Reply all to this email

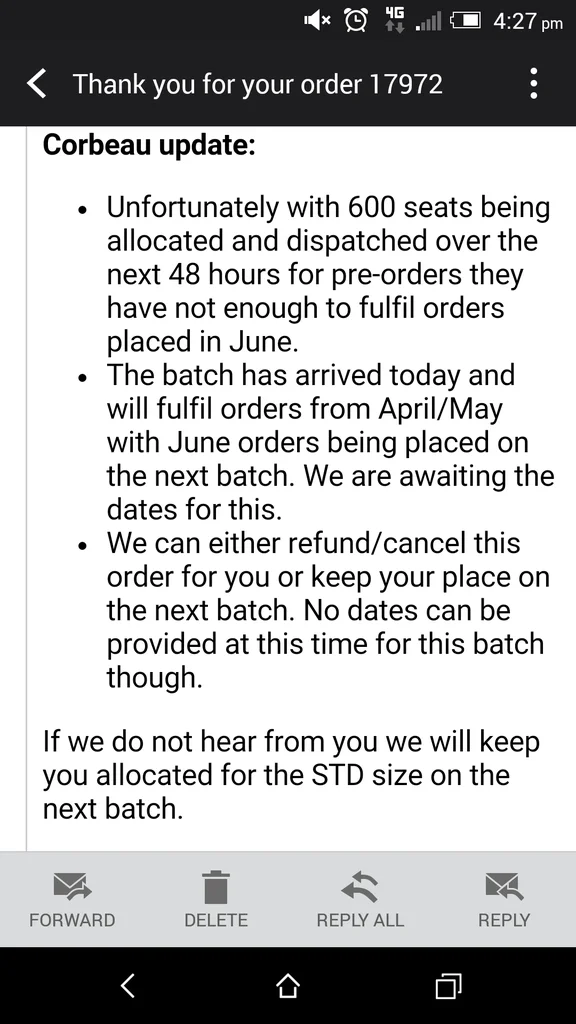click(360, 899)
